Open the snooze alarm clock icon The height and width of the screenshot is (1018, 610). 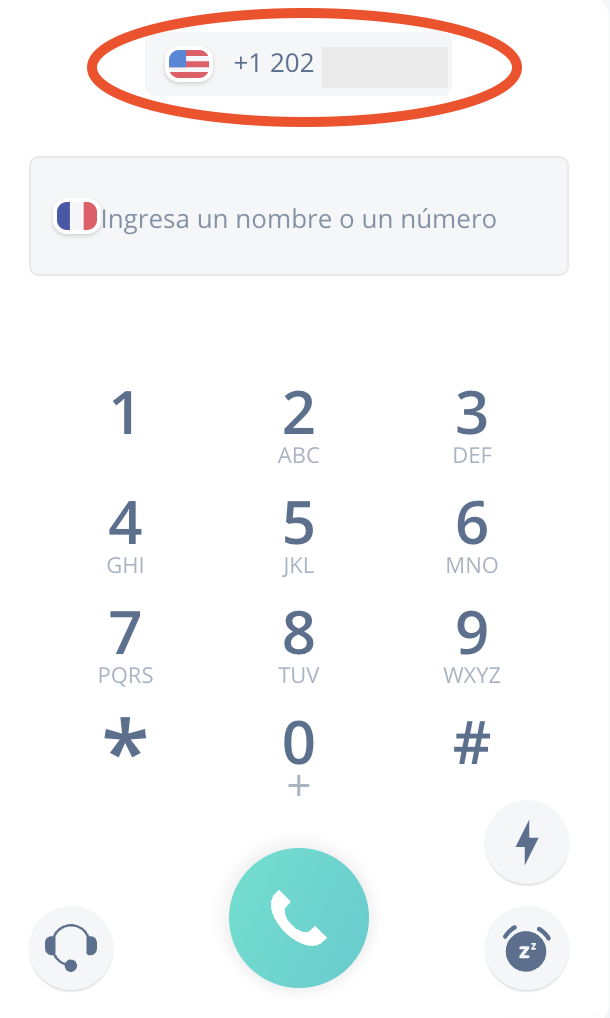(x=527, y=947)
